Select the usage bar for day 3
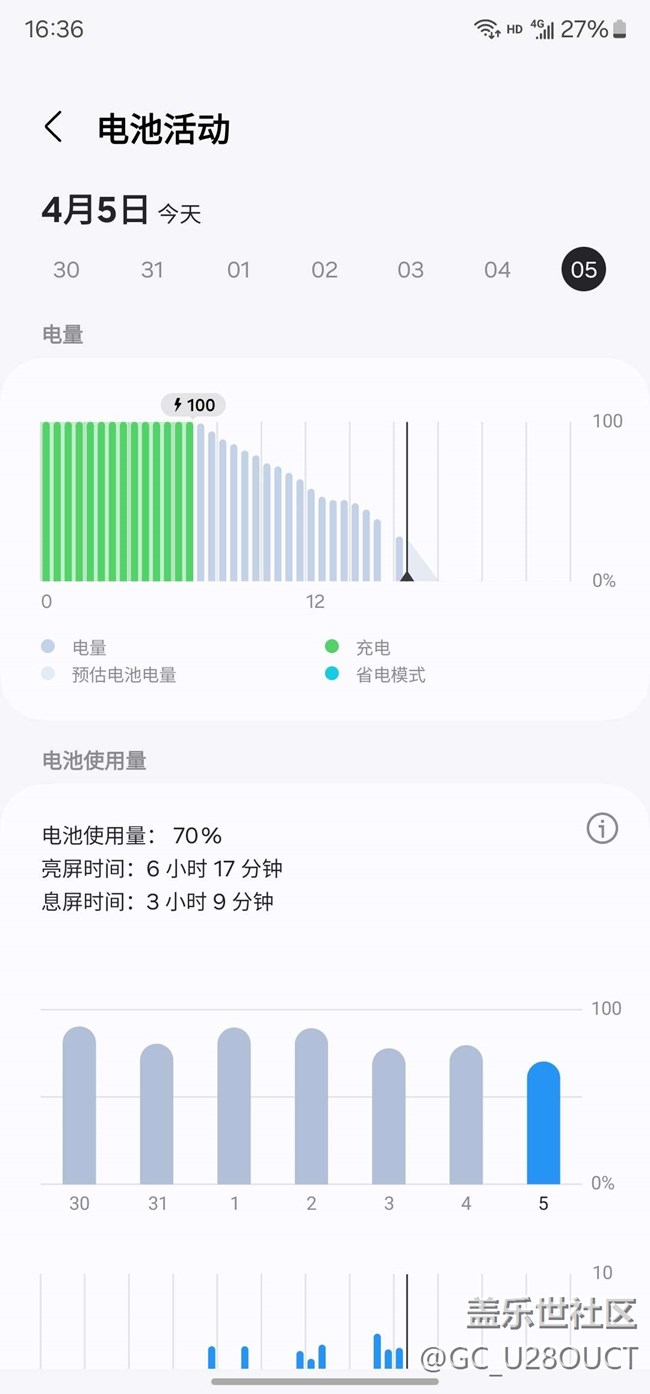 click(x=389, y=1117)
